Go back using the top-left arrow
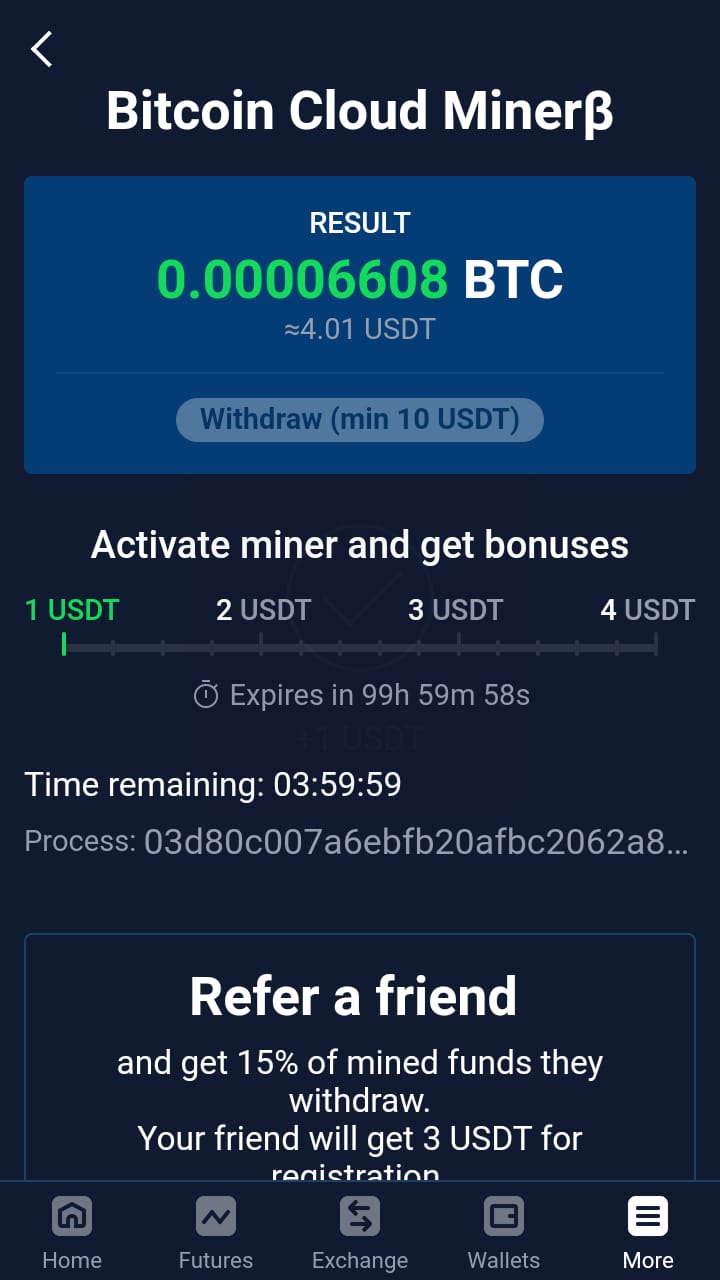This screenshot has width=720, height=1280. coord(41,48)
